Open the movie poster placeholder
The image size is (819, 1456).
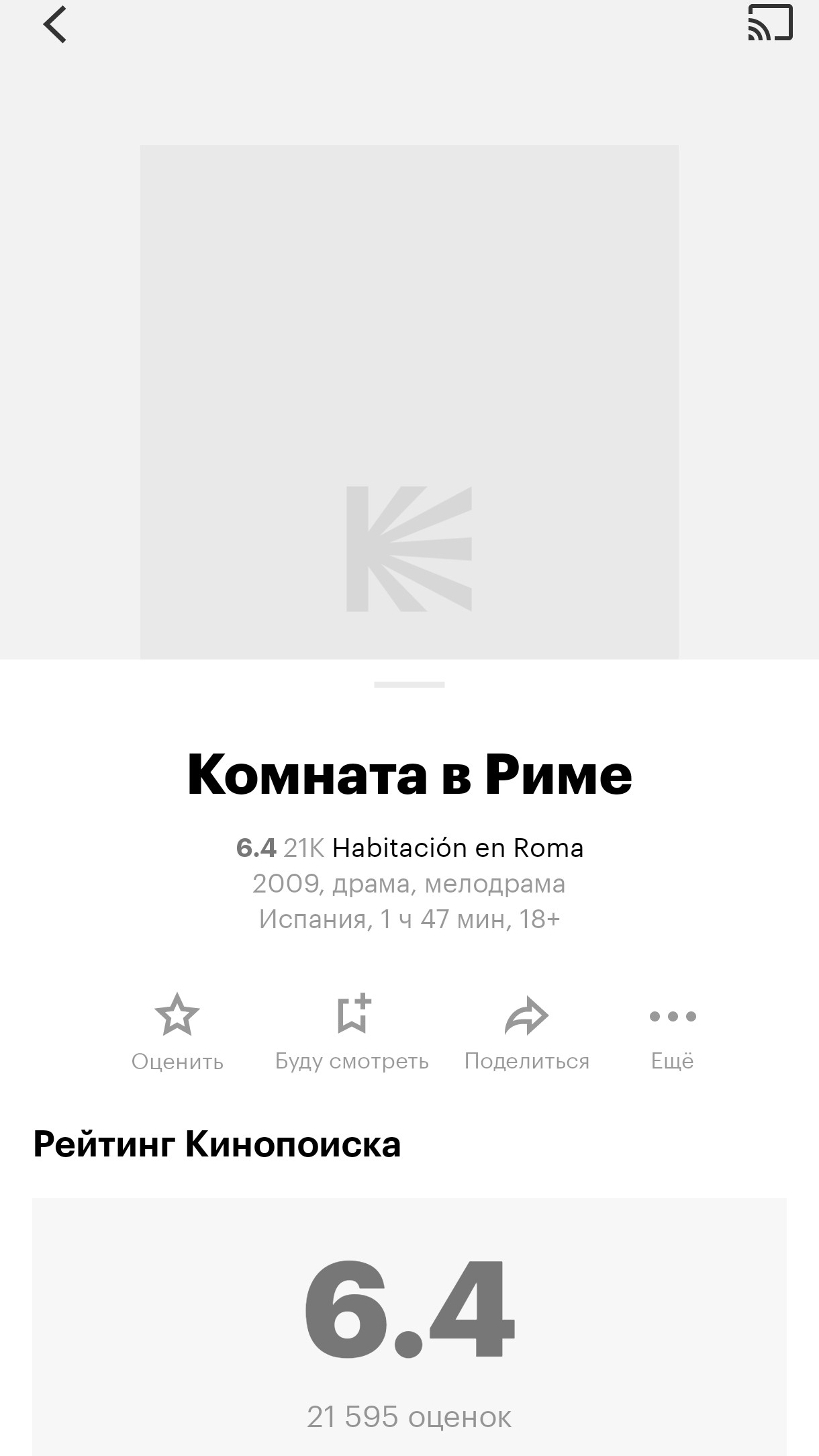coord(409,402)
